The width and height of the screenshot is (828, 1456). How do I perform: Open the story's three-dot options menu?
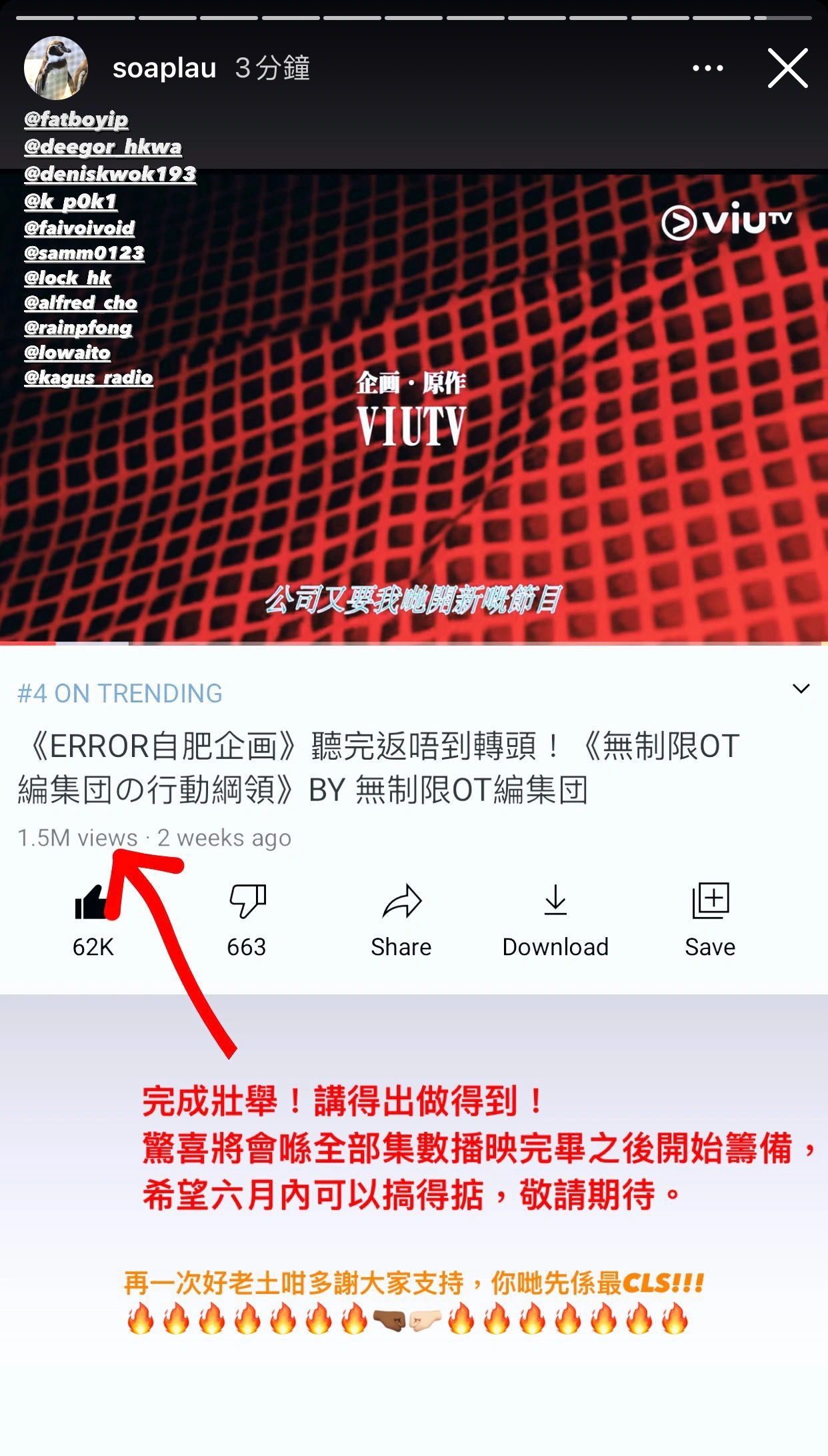pyautogui.click(x=707, y=68)
